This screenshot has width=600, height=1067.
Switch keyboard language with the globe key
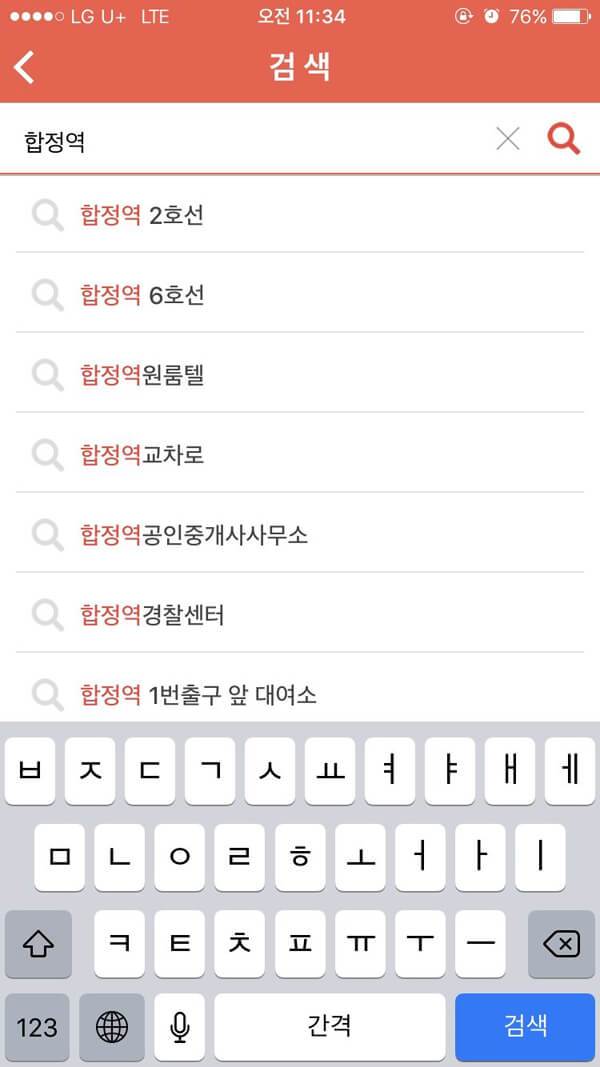pos(112,1027)
